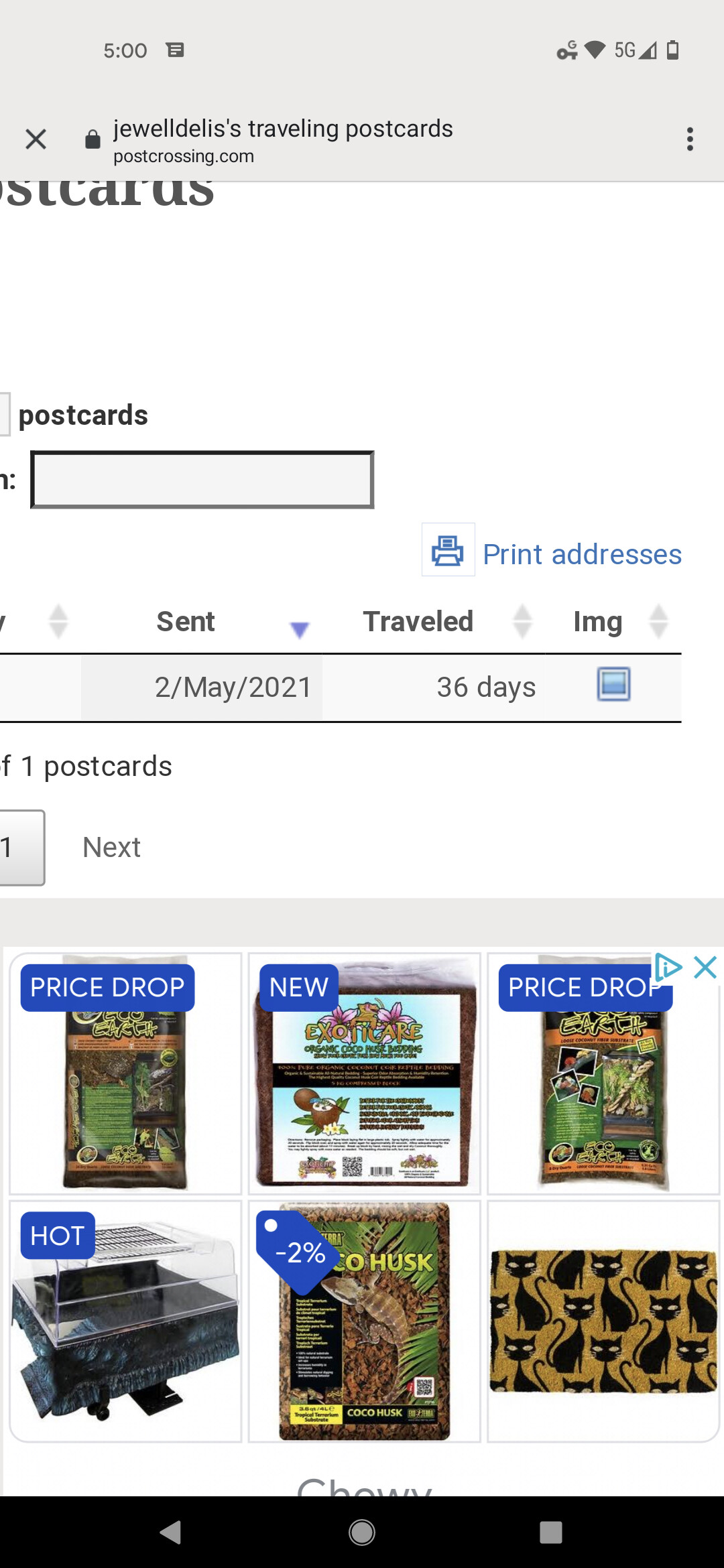Open the postcard image icon in row

[x=613, y=684]
